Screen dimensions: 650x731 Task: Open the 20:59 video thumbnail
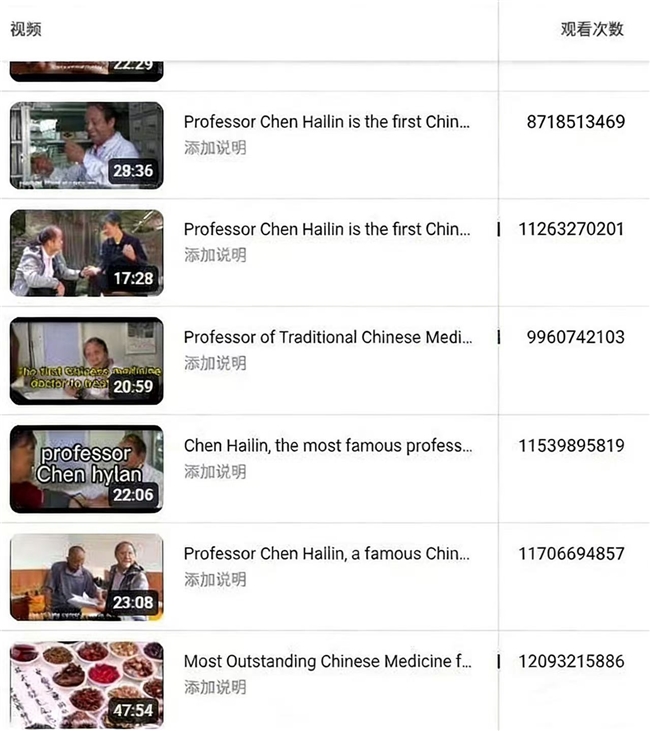[86, 361]
